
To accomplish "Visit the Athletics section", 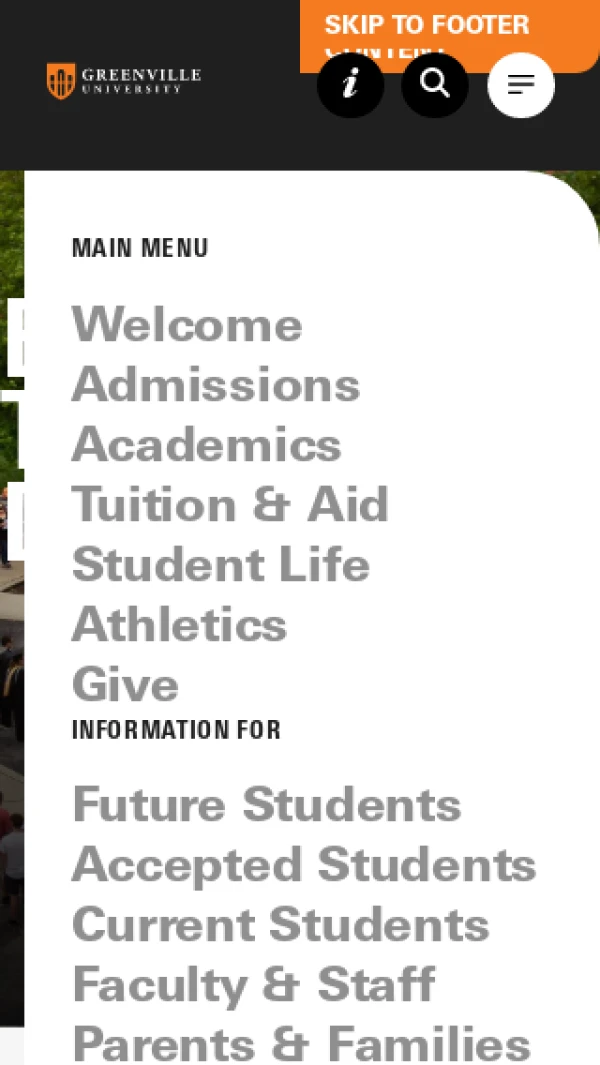I will [180, 625].
